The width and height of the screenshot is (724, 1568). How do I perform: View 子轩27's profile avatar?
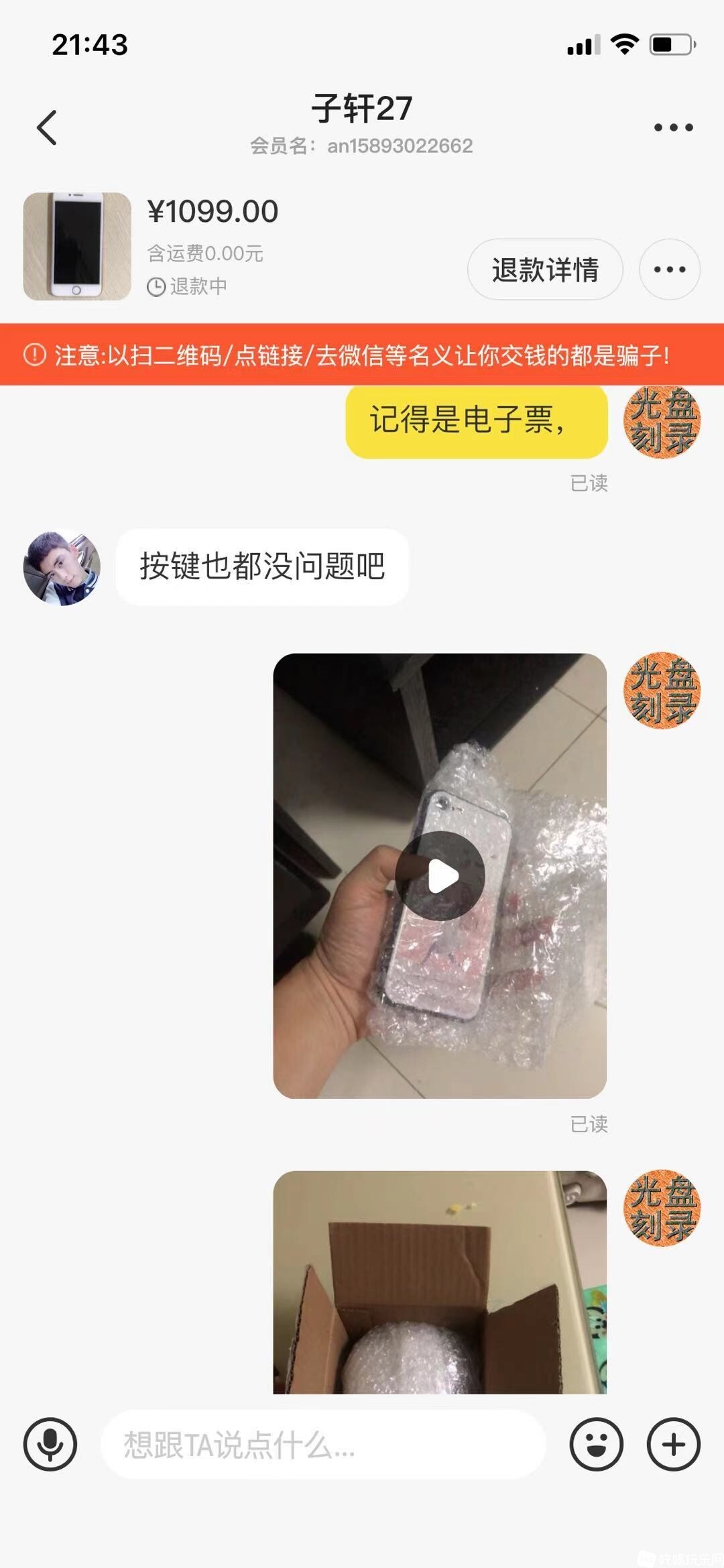[62, 568]
